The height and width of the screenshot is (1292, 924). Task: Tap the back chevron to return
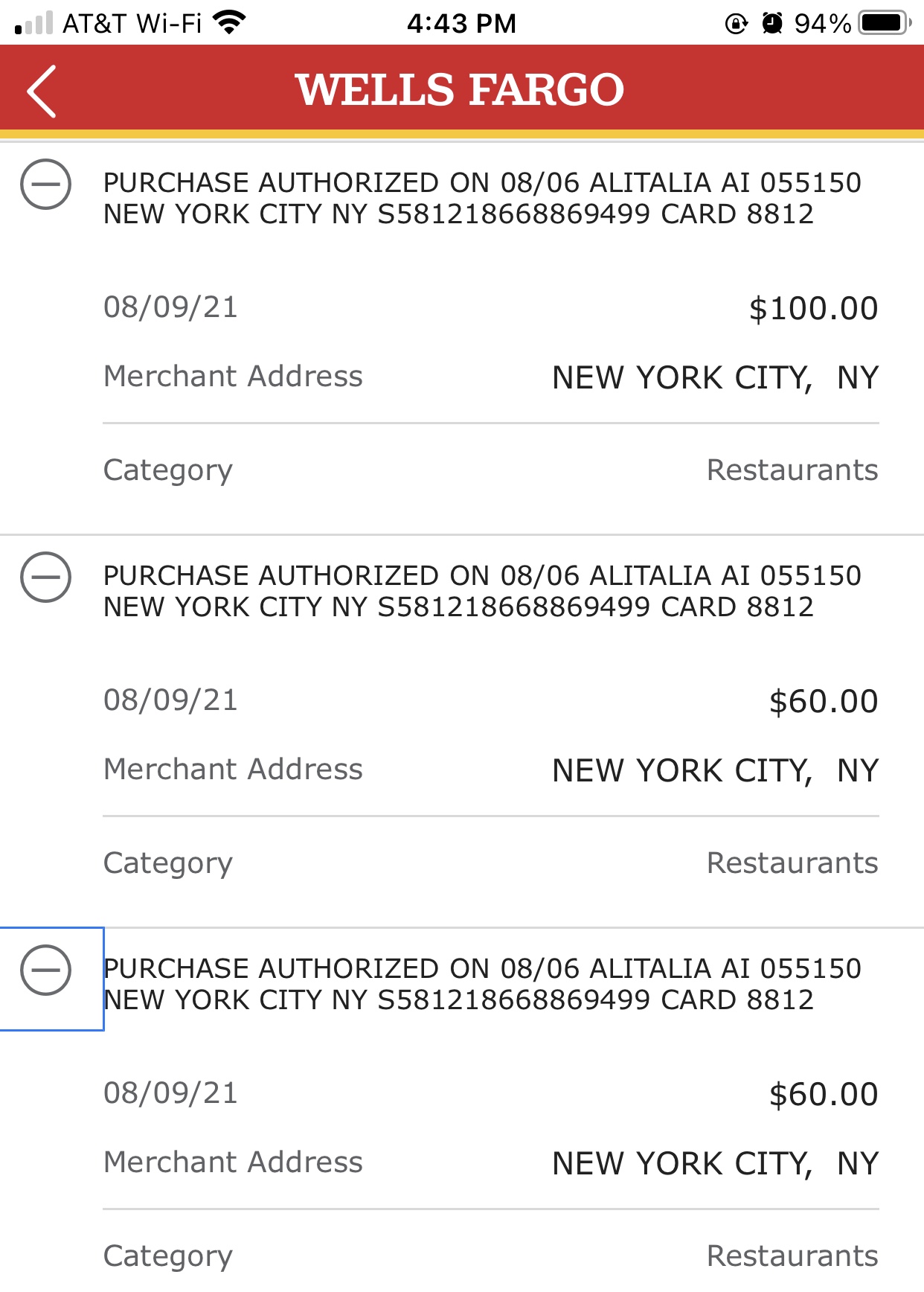click(x=42, y=89)
